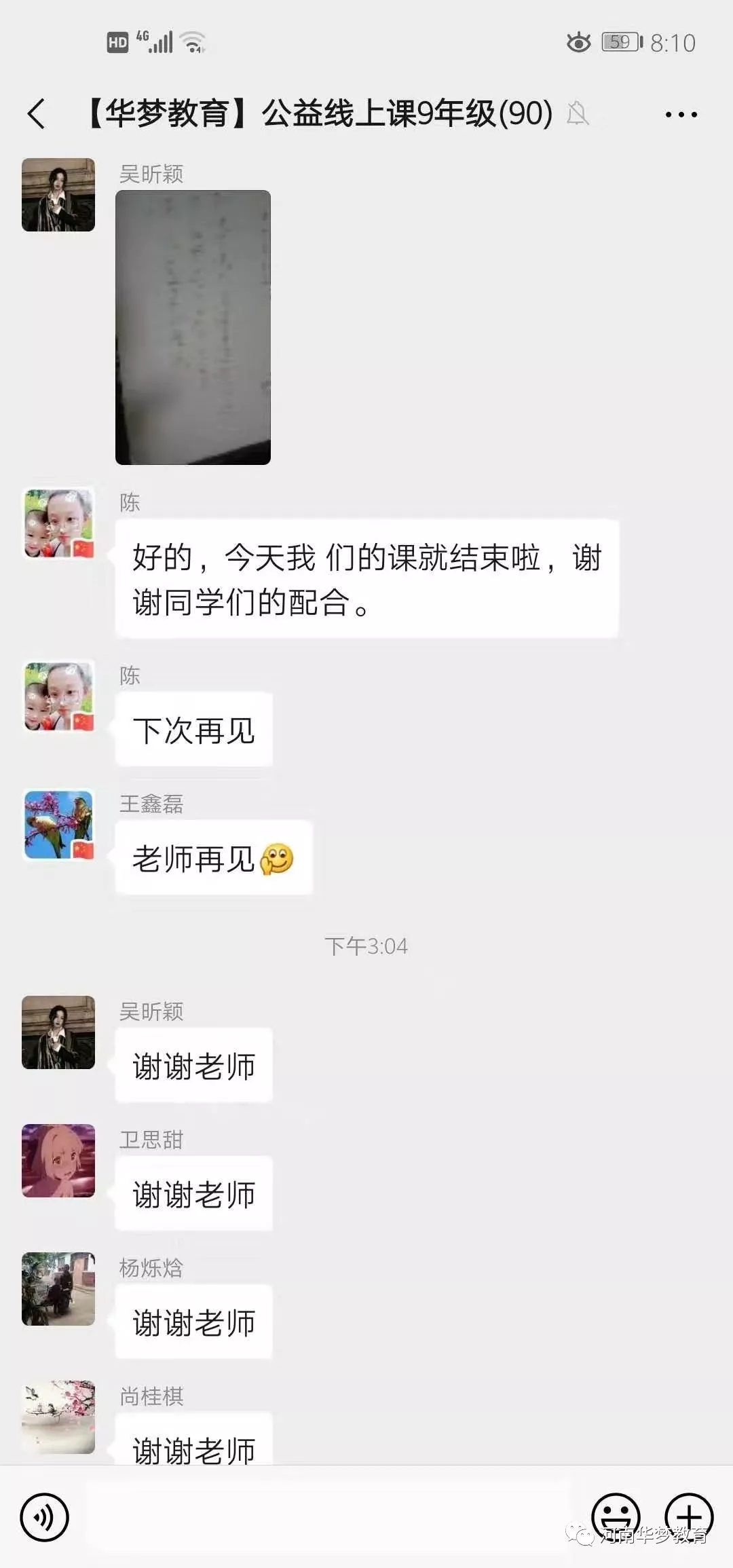Open the emoji sticker panel

click(616, 1516)
